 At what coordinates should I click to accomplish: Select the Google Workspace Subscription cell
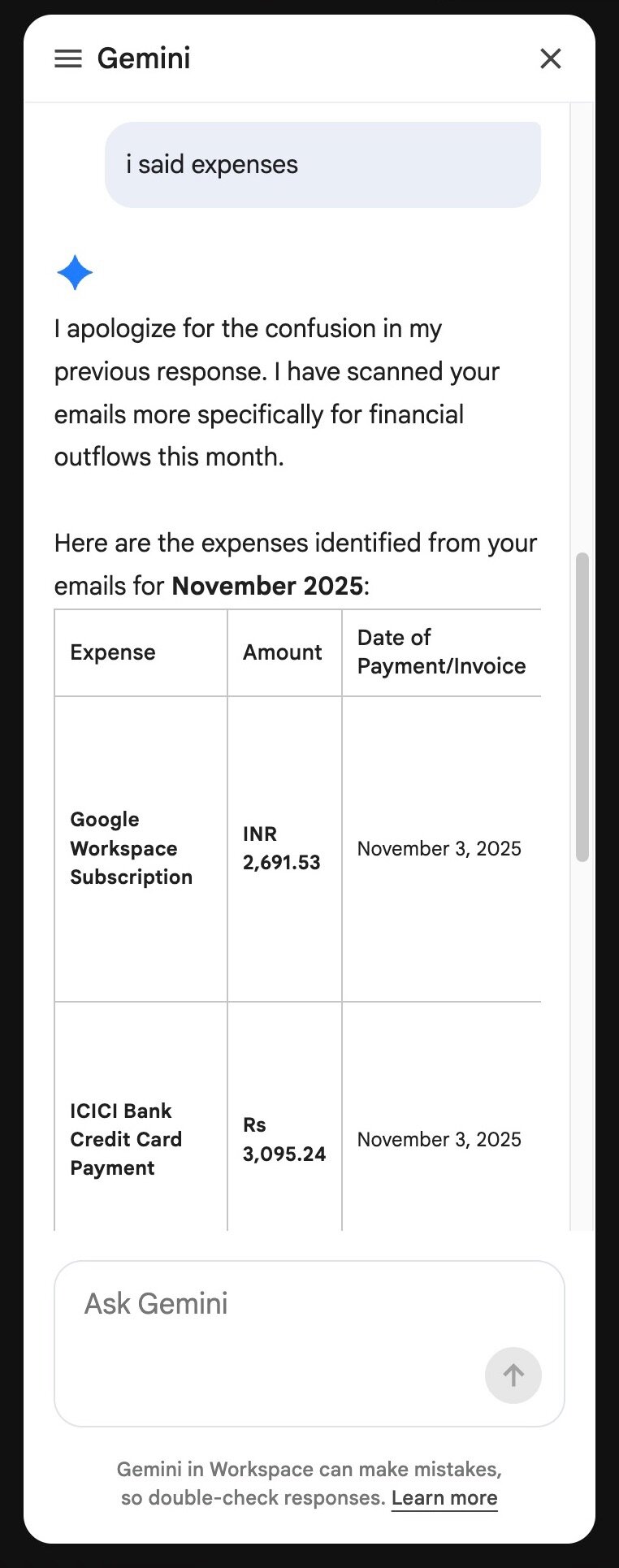(x=132, y=848)
